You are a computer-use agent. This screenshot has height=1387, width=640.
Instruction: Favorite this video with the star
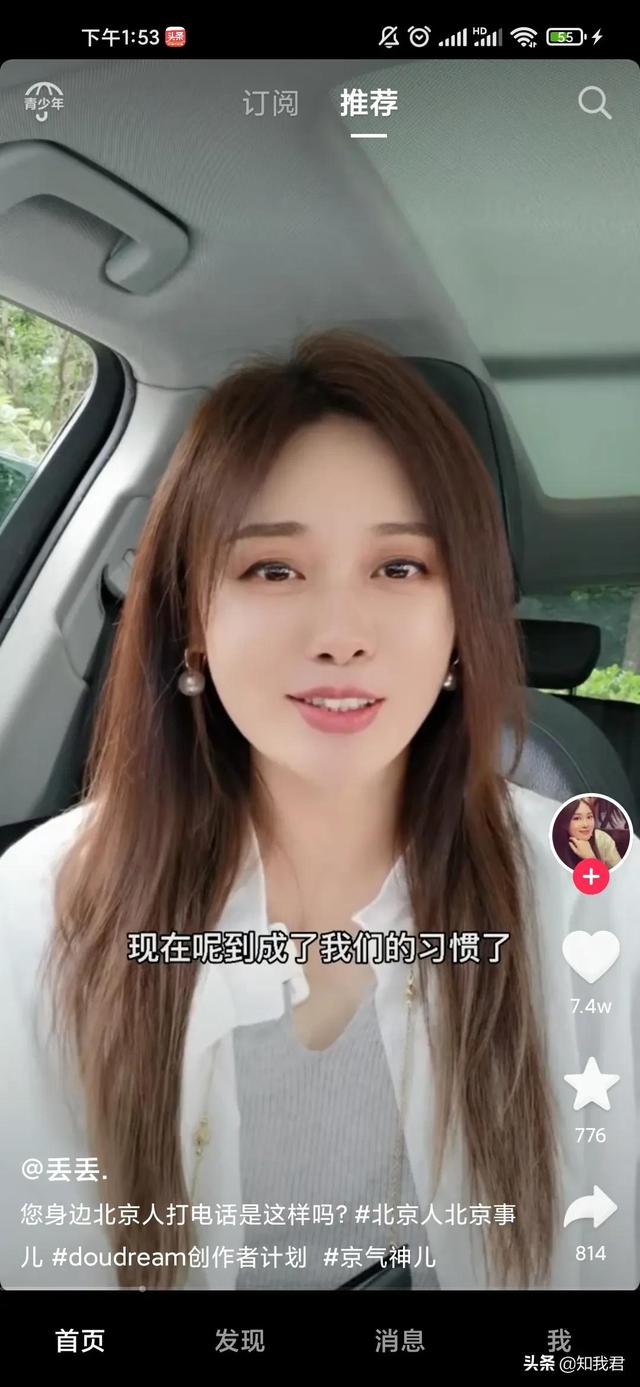[591, 1084]
